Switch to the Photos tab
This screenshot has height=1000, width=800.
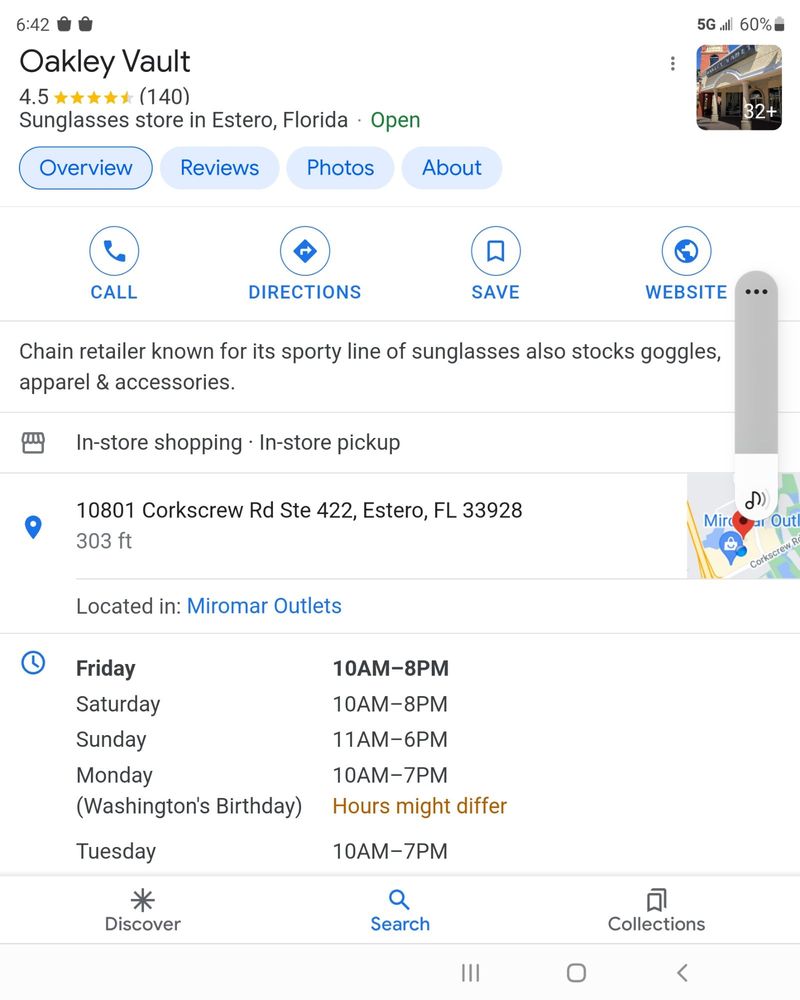point(340,168)
